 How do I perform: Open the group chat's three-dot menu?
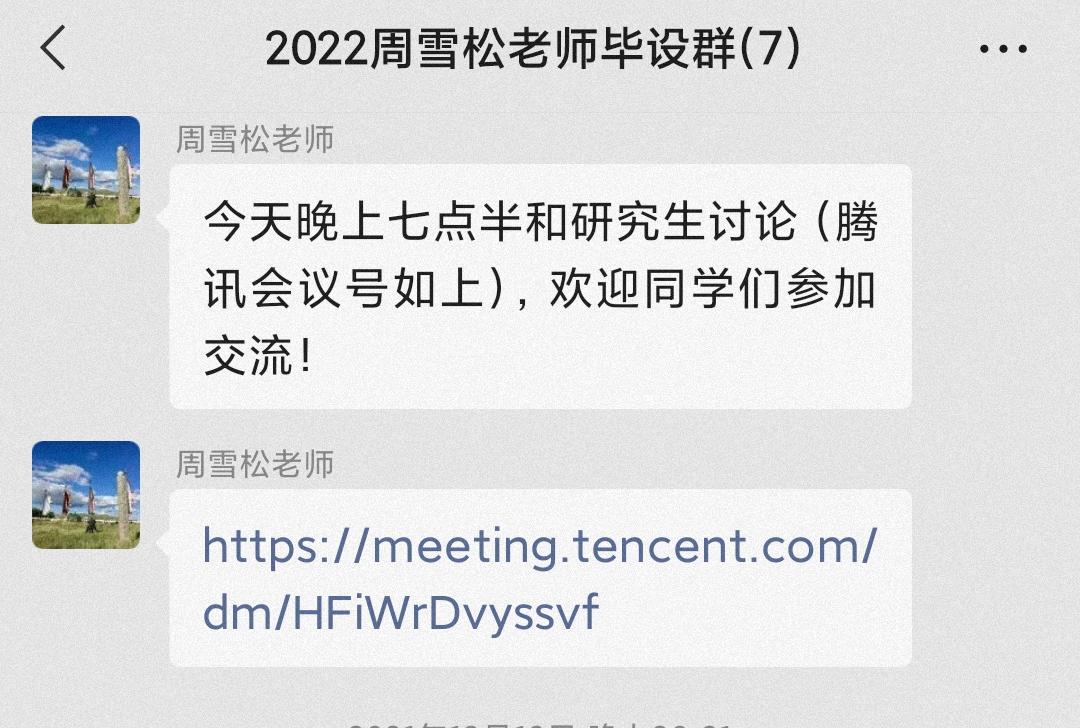[1002, 50]
